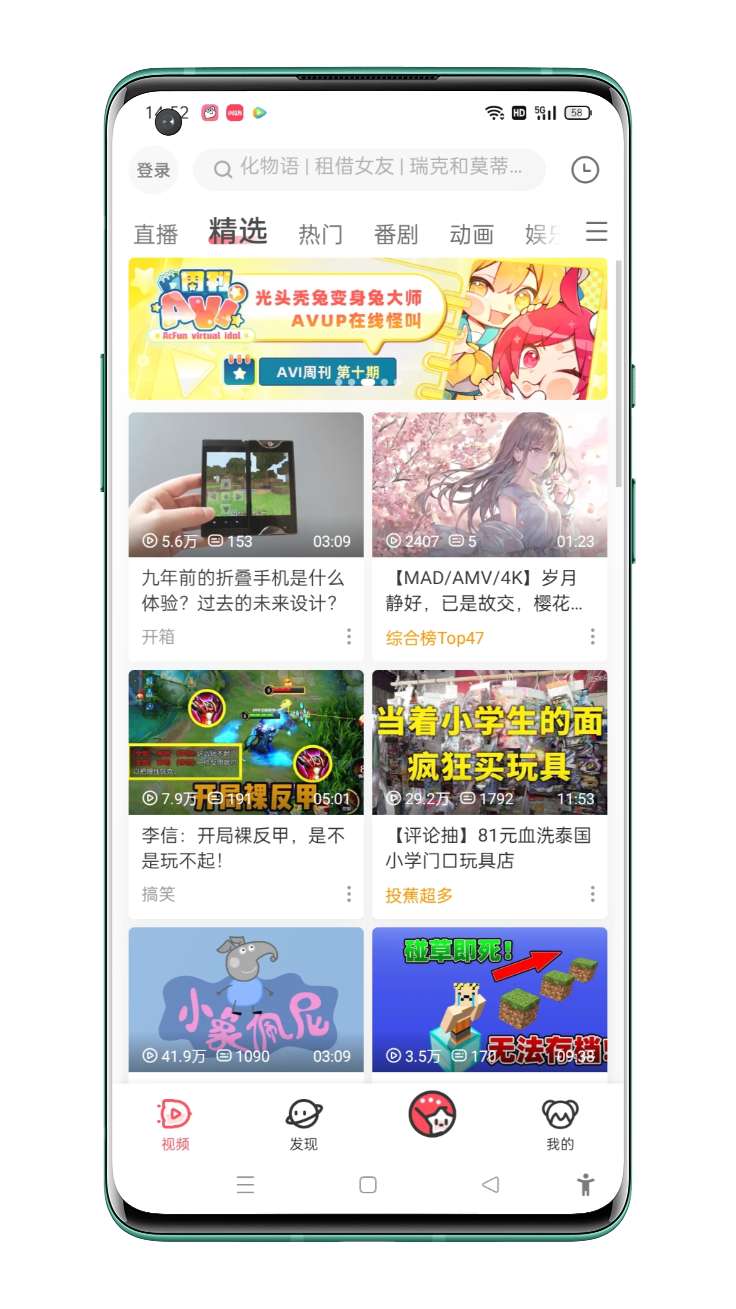736x1309 pixels.
Task: Open more options for 岁月静好 video
Action: pyautogui.click(x=593, y=637)
